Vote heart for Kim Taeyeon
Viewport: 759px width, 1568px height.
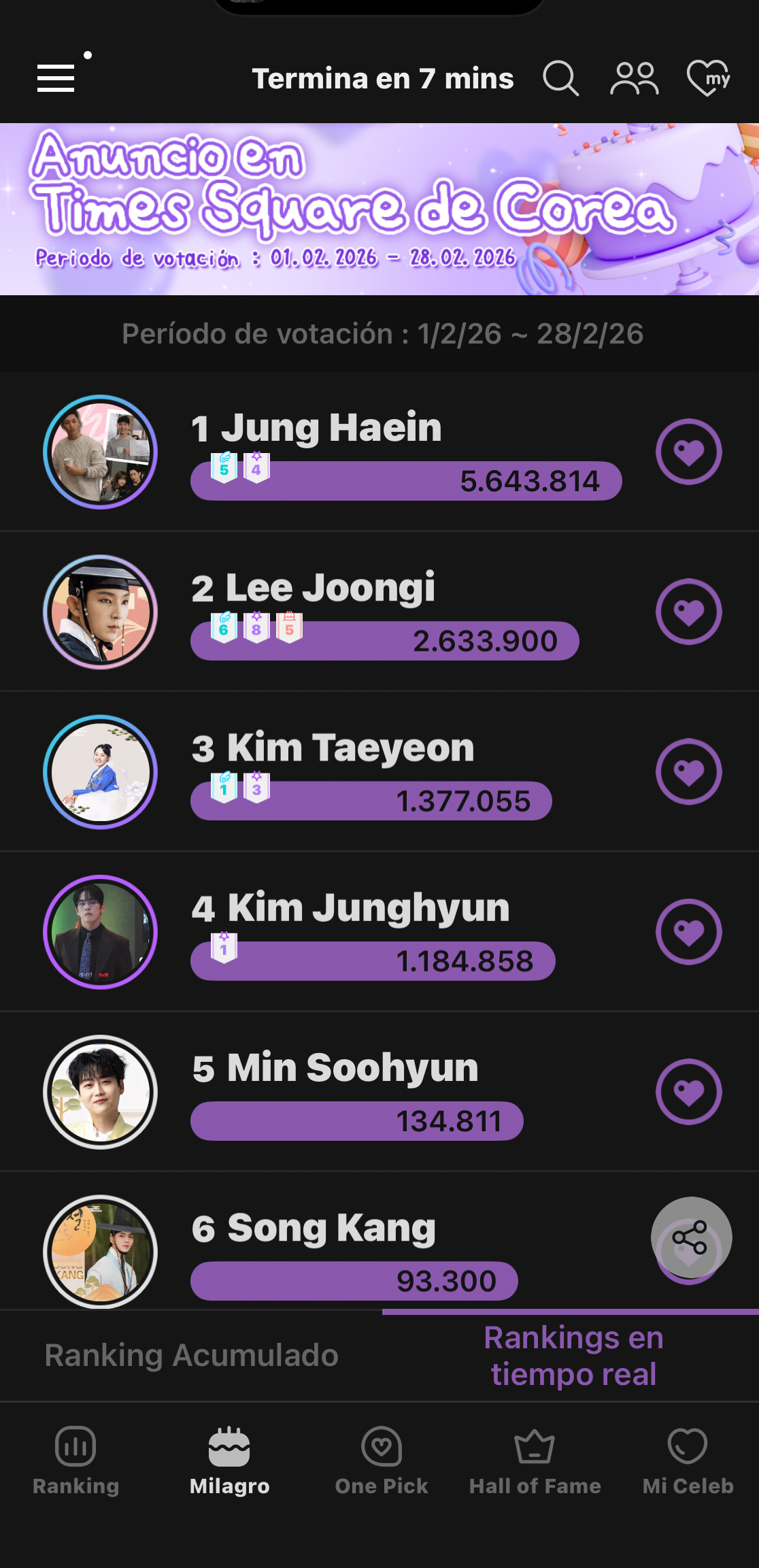688,771
